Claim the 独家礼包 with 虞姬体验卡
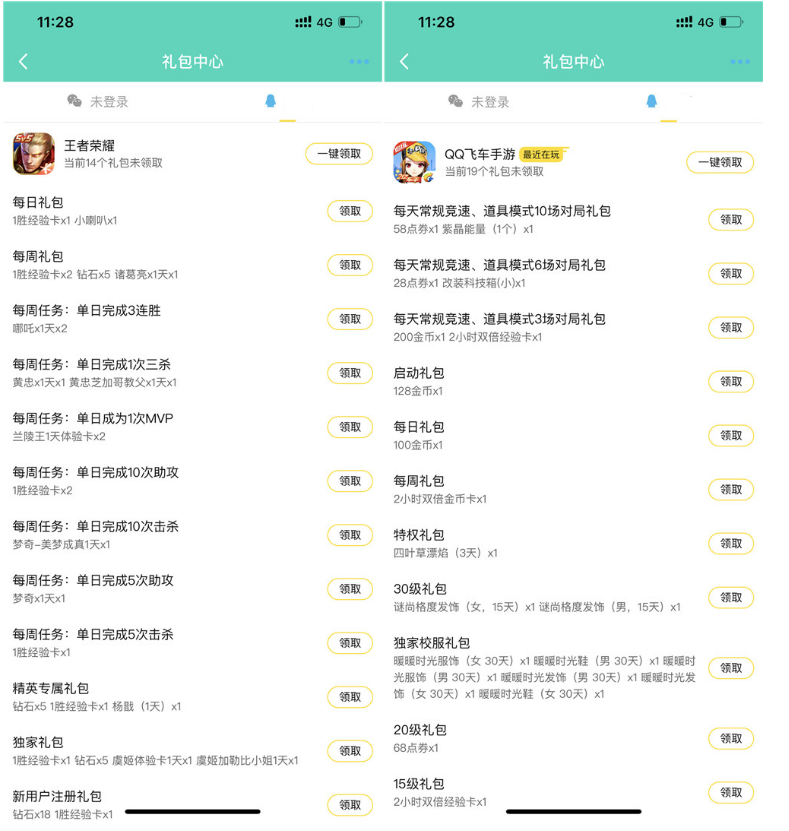The width and height of the screenshot is (789, 831). tap(349, 751)
